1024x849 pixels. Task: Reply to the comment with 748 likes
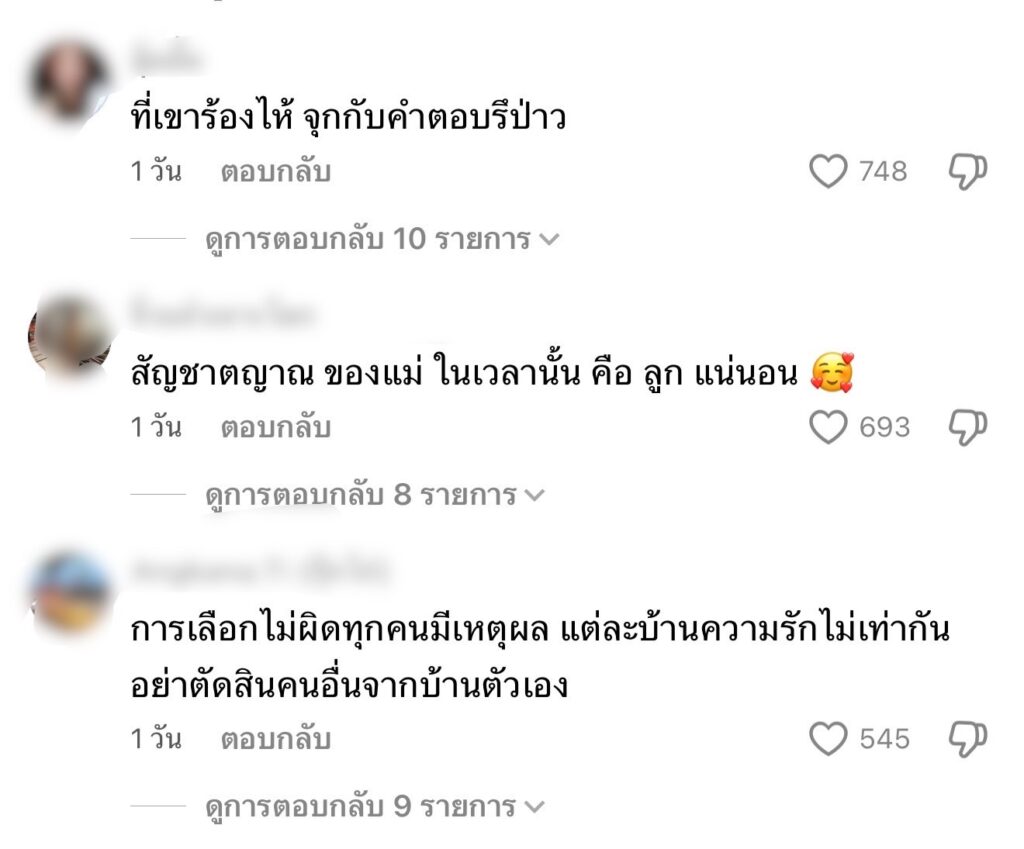tap(275, 172)
